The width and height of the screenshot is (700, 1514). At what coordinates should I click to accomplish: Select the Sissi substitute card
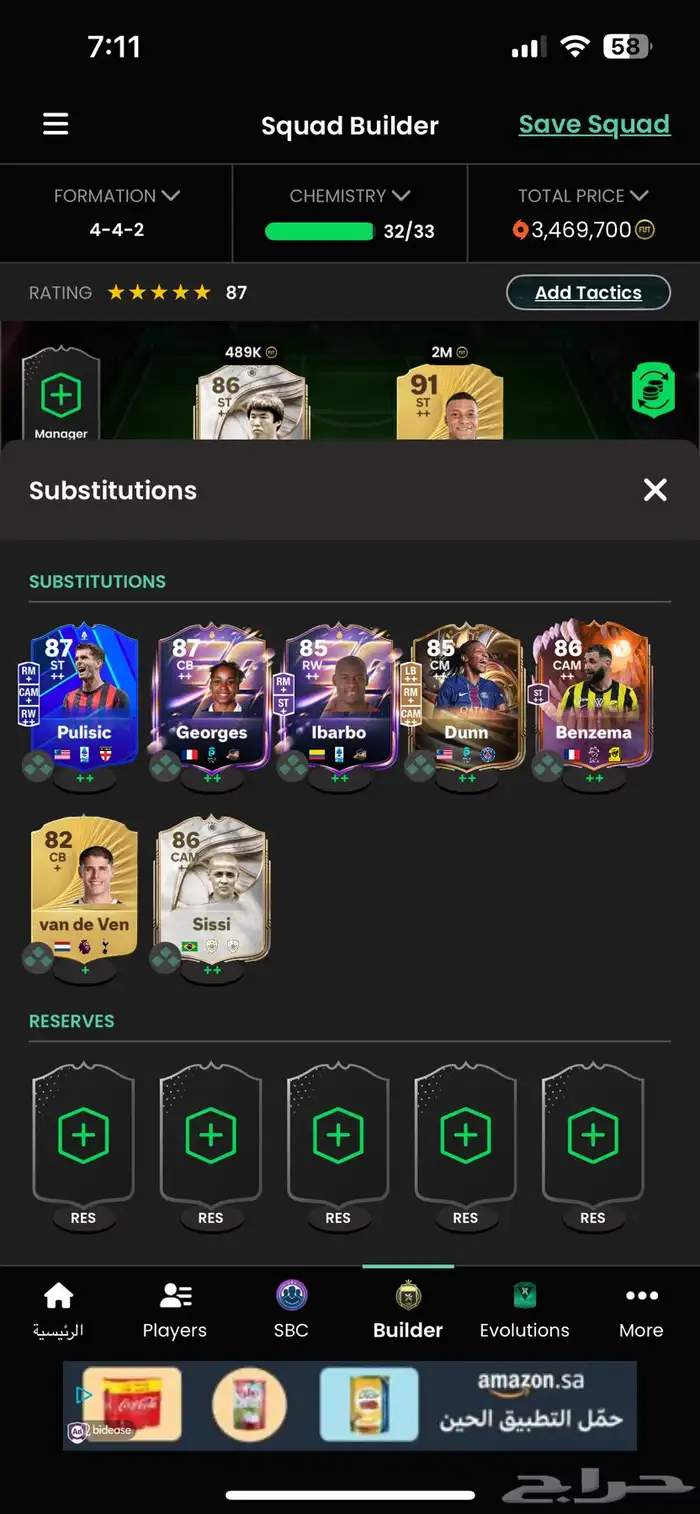(211, 887)
